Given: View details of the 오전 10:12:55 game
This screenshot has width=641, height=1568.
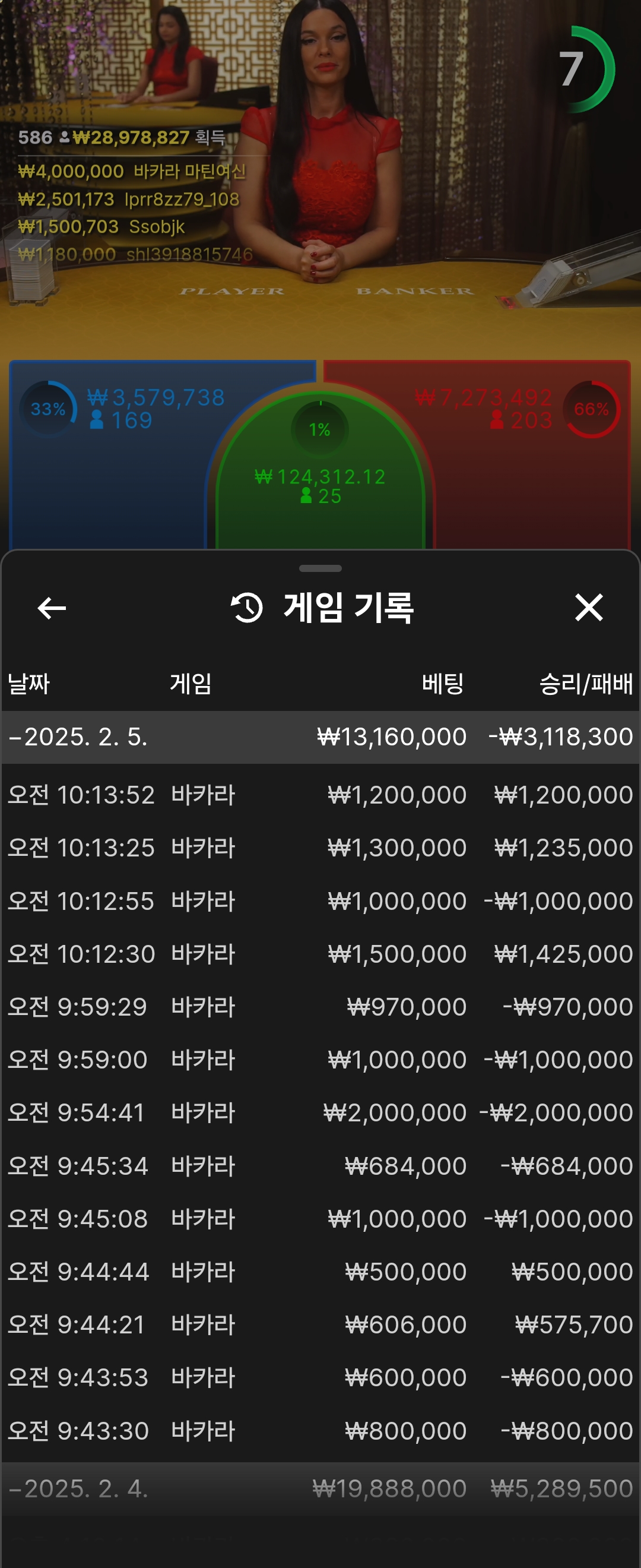Looking at the screenshot, I should pyautogui.click(x=320, y=901).
